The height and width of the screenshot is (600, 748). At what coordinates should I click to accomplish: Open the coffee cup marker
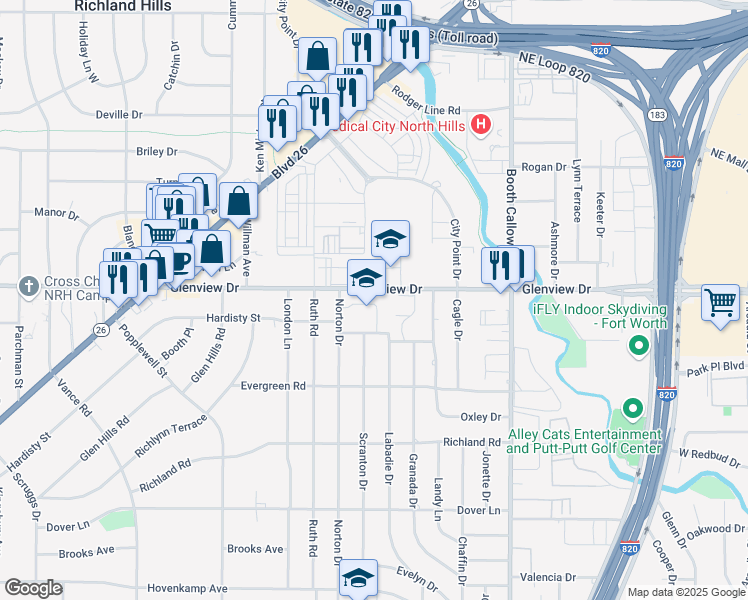click(x=179, y=262)
